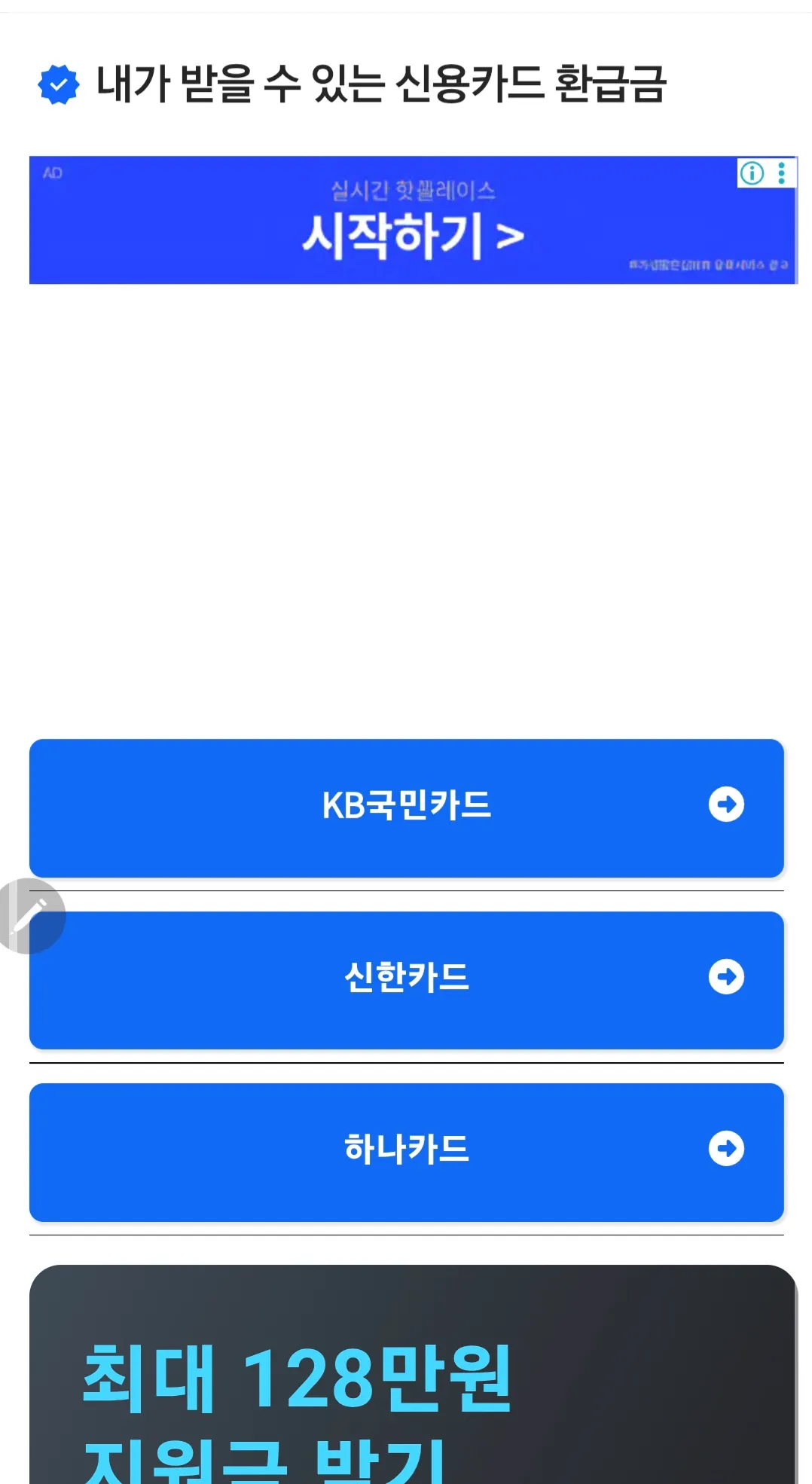This screenshot has height=1484, width=812.
Task: Select the 신한카드 button
Action: point(406,978)
